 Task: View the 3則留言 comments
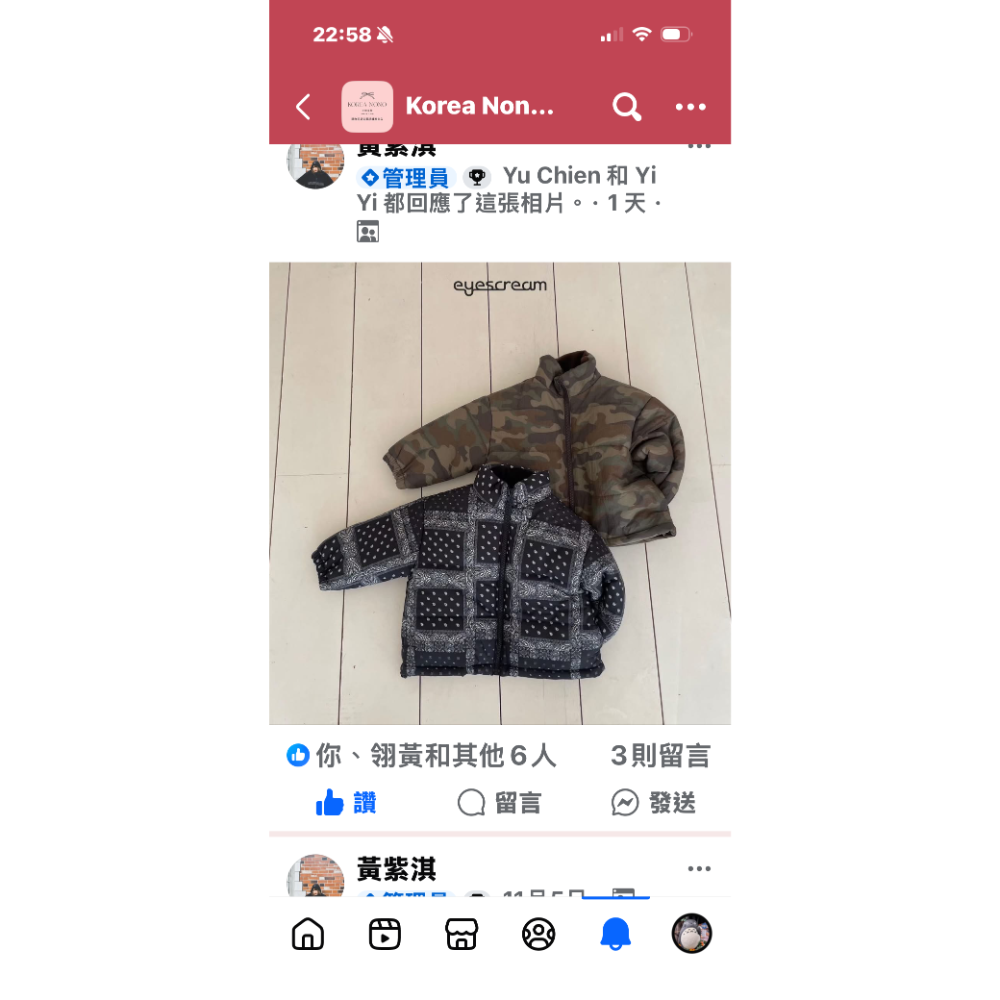[x=660, y=756]
